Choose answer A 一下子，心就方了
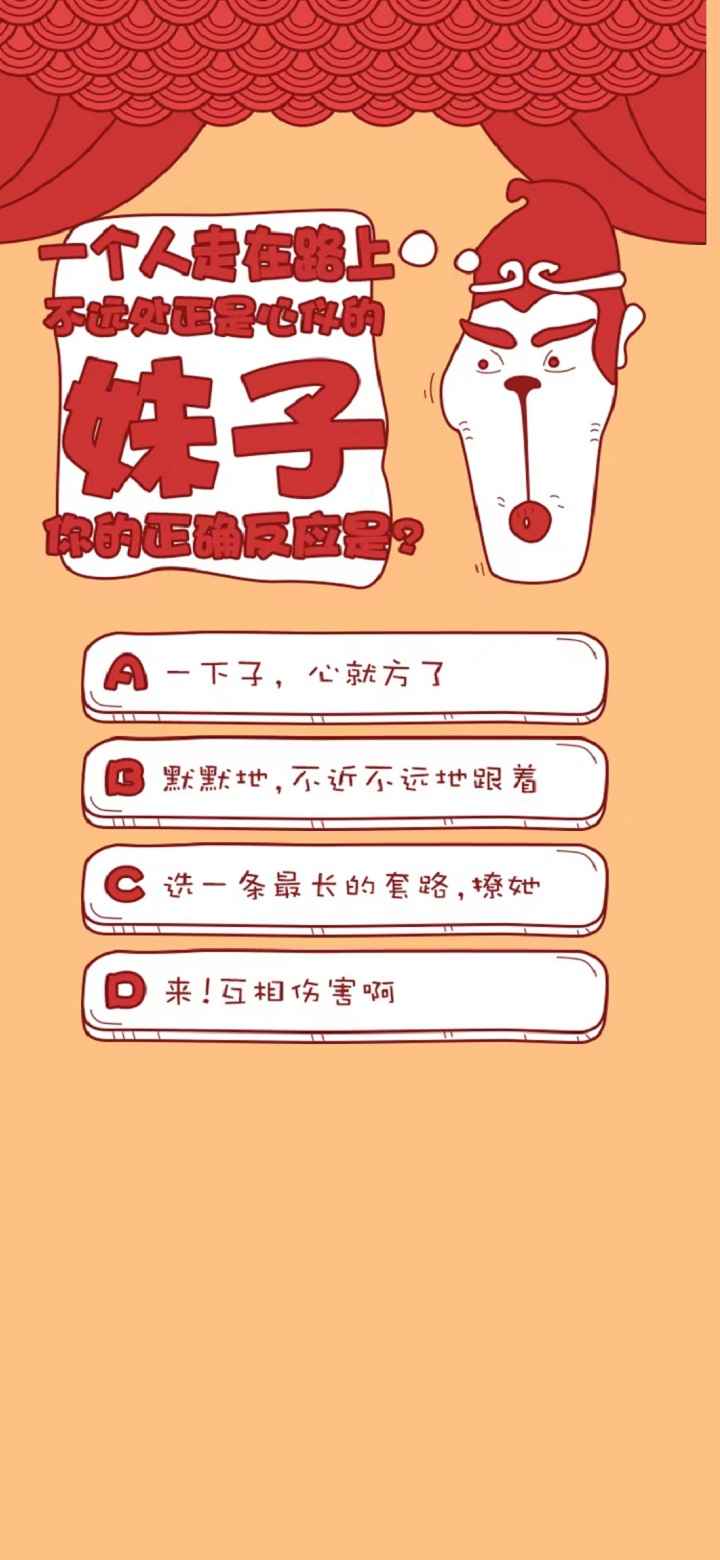 click(x=344, y=675)
